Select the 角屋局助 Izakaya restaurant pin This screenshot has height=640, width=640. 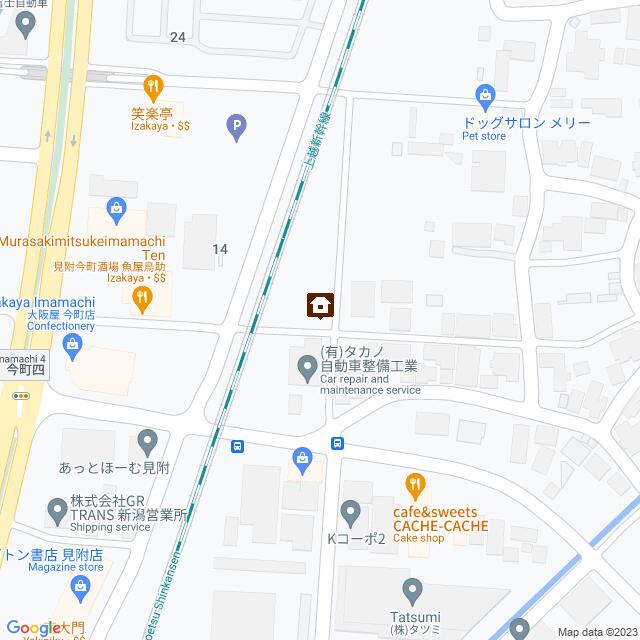tap(143, 297)
